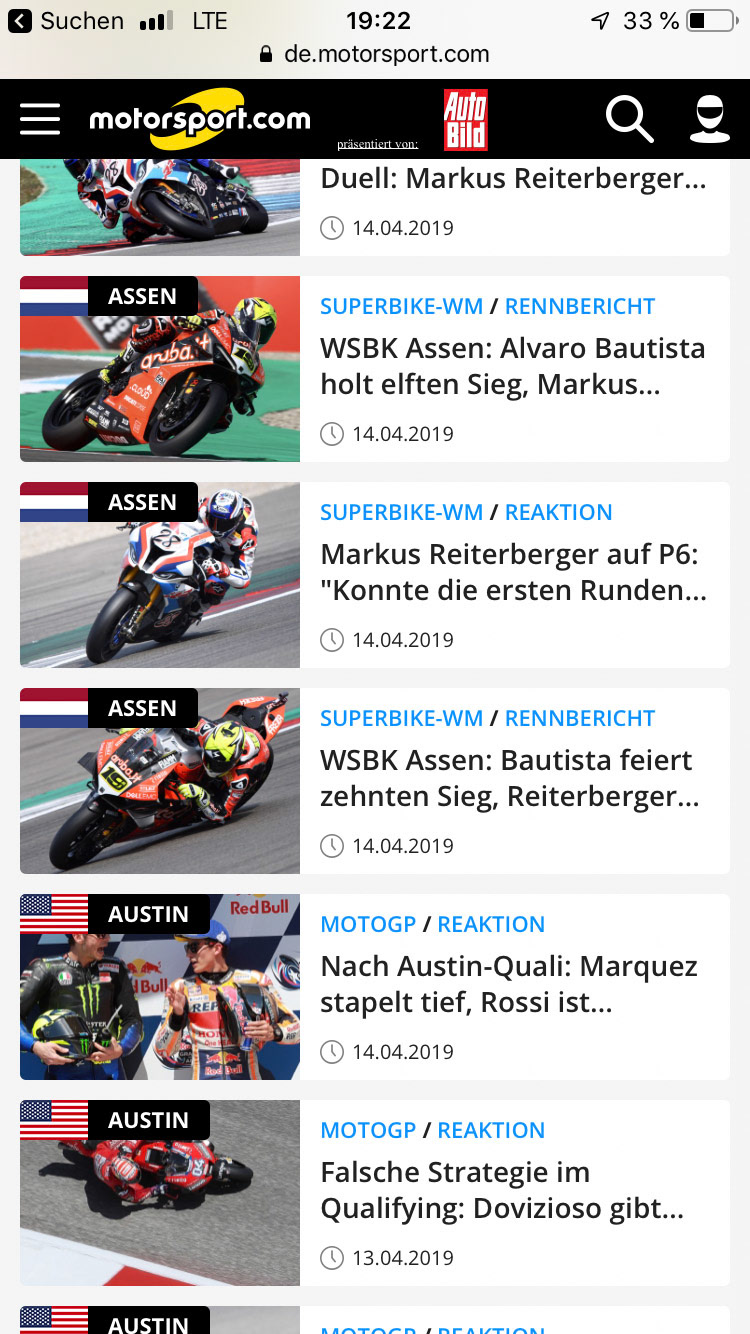The height and width of the screenshot is (1334, 750).
Task: Open article "Duell: Markus Reiterberger…"
Action: (x=513, y=179)
